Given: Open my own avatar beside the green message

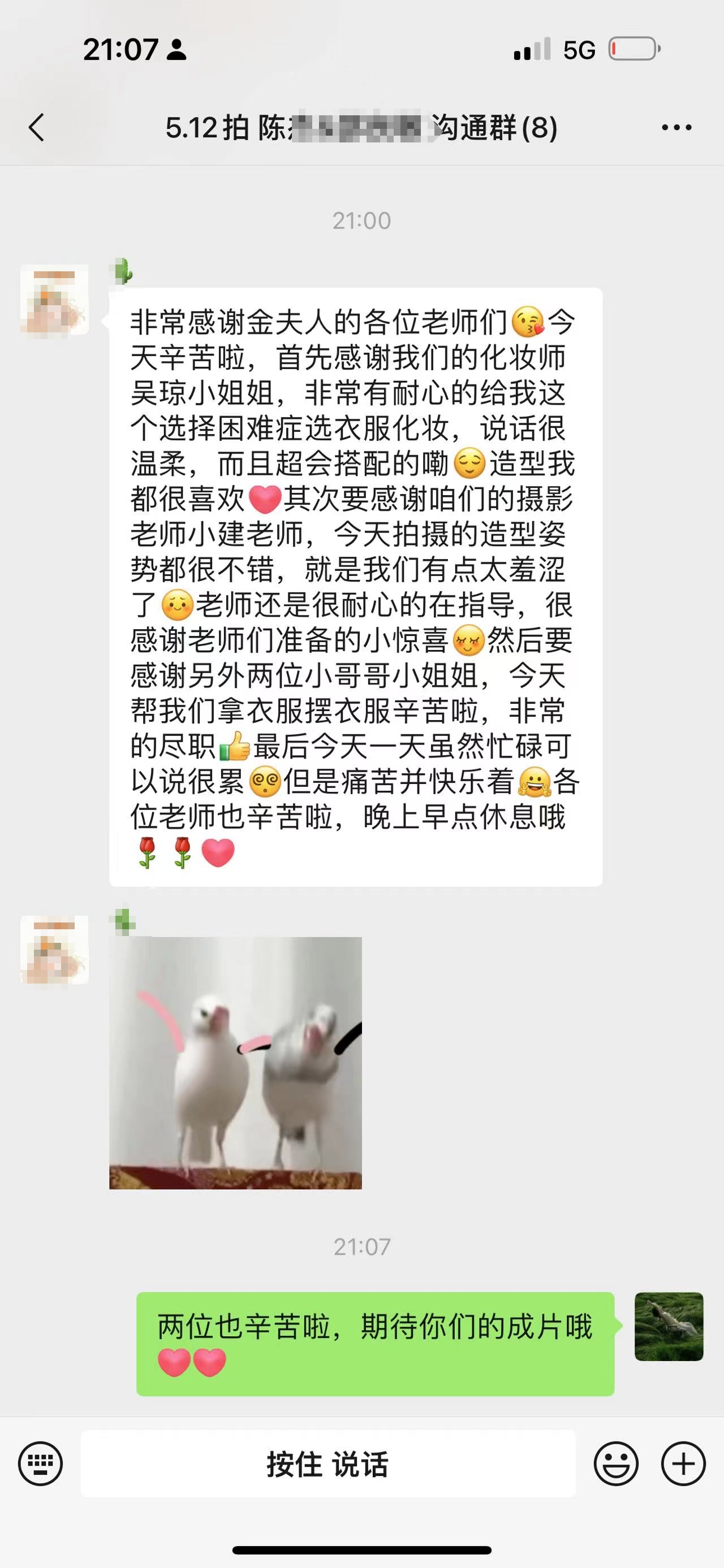Looking at the screenshot, I should pos(669,1327).
